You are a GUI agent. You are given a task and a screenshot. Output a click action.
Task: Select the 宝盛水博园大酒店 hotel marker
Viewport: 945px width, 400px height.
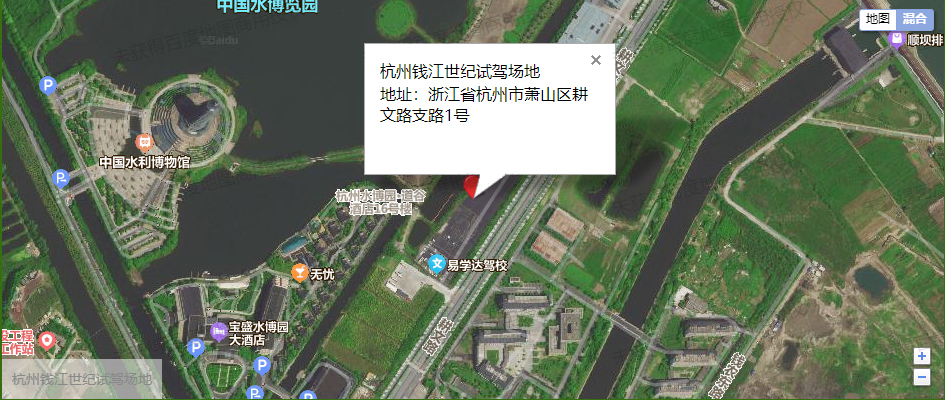tap(217, 331)
